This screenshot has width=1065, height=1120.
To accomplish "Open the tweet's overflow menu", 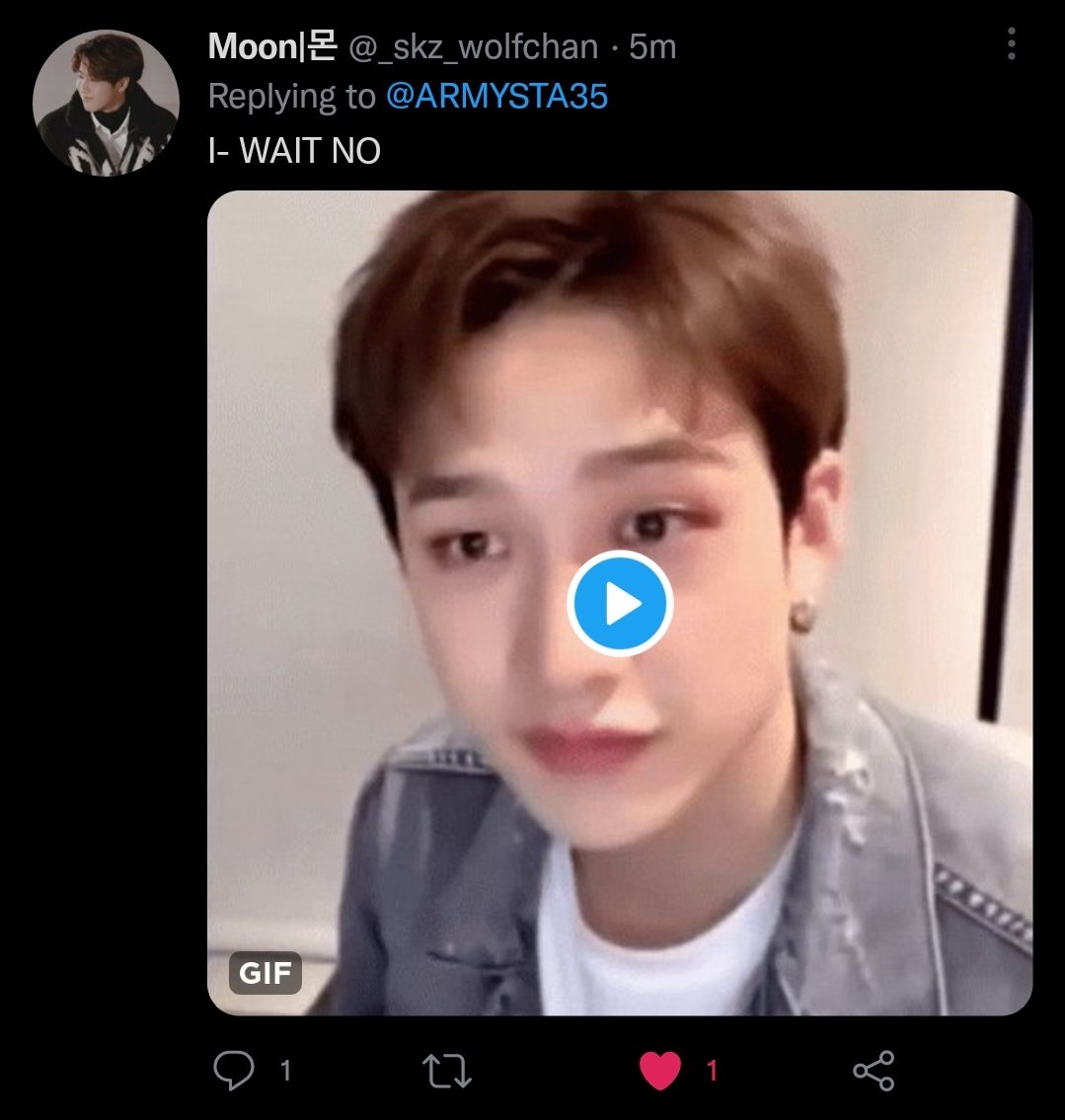I will point(1011,44).
